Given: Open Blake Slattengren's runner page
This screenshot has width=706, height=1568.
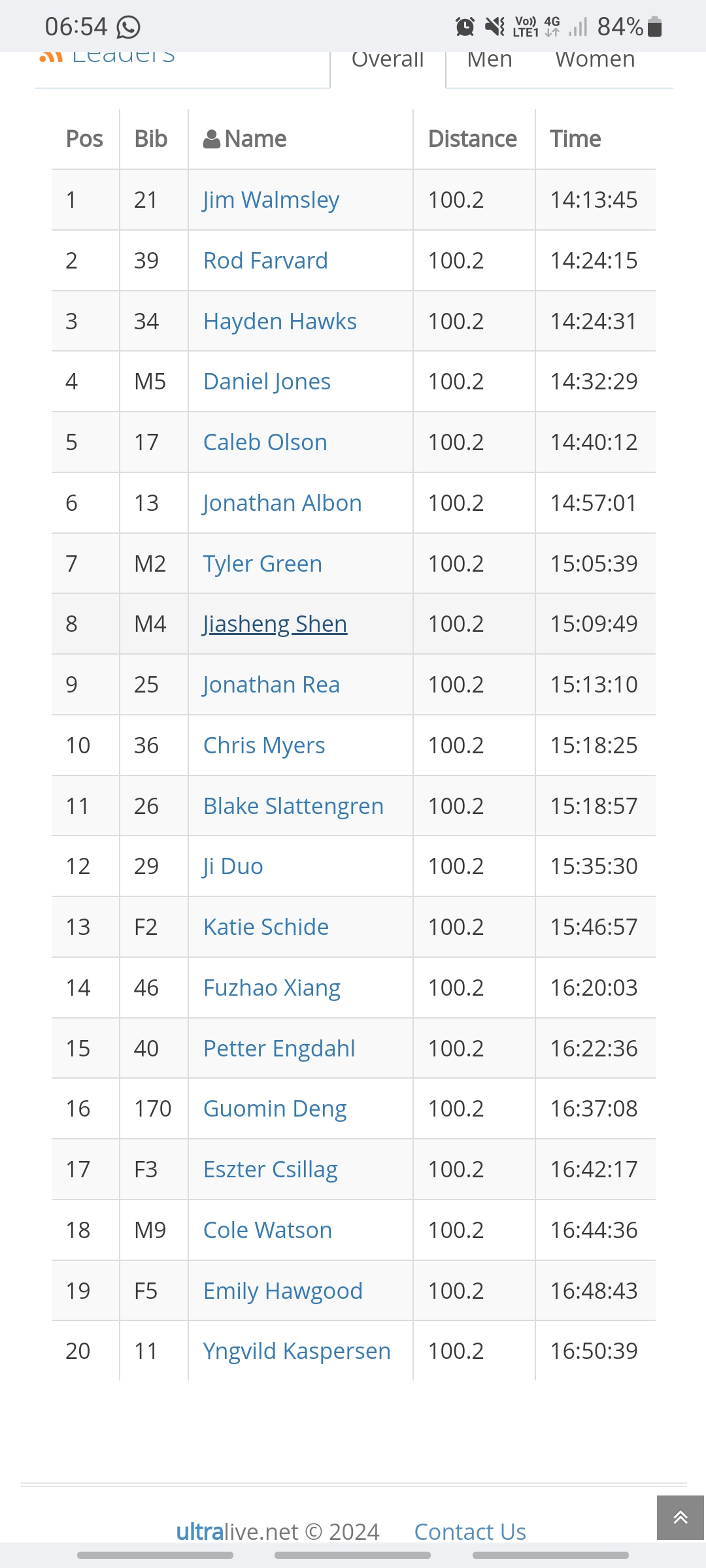Looking at the screenshot, I should pyautogui.click(x=293, y=806).
